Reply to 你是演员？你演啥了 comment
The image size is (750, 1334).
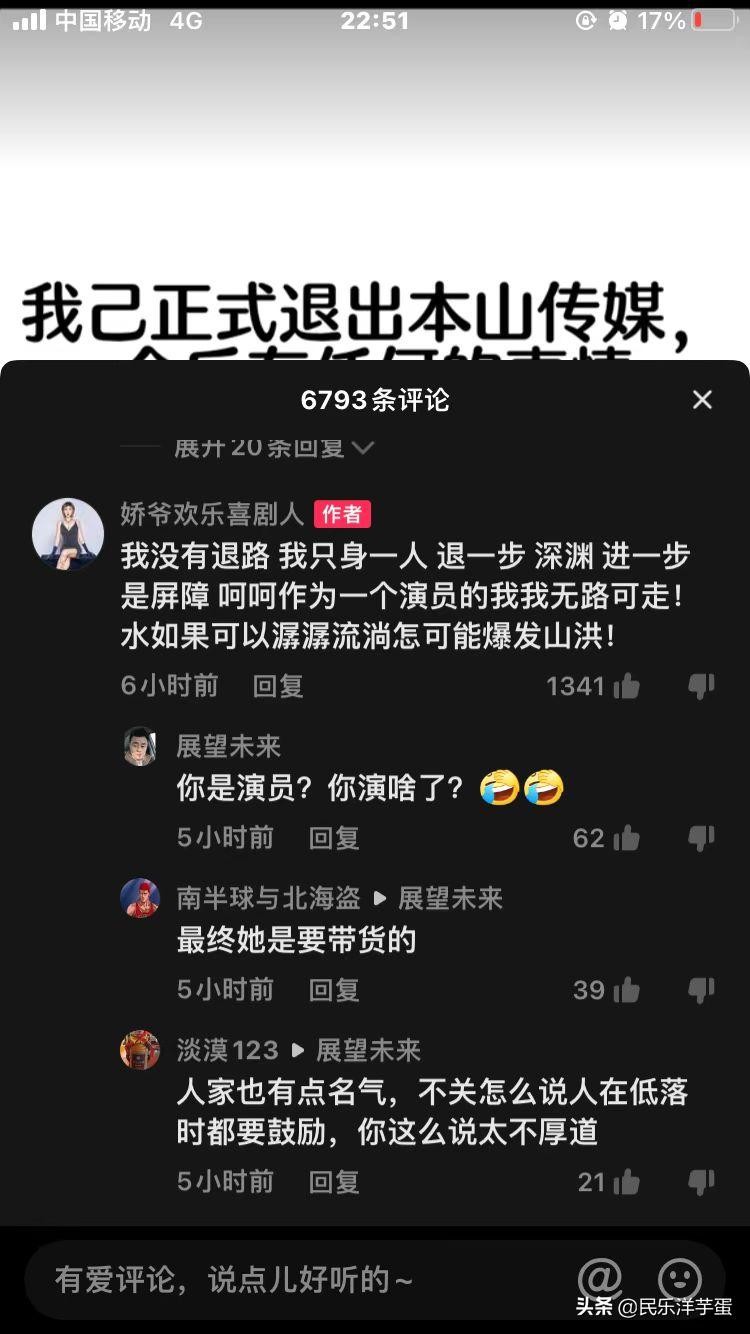pyautogui.click(x=333, y=838)
